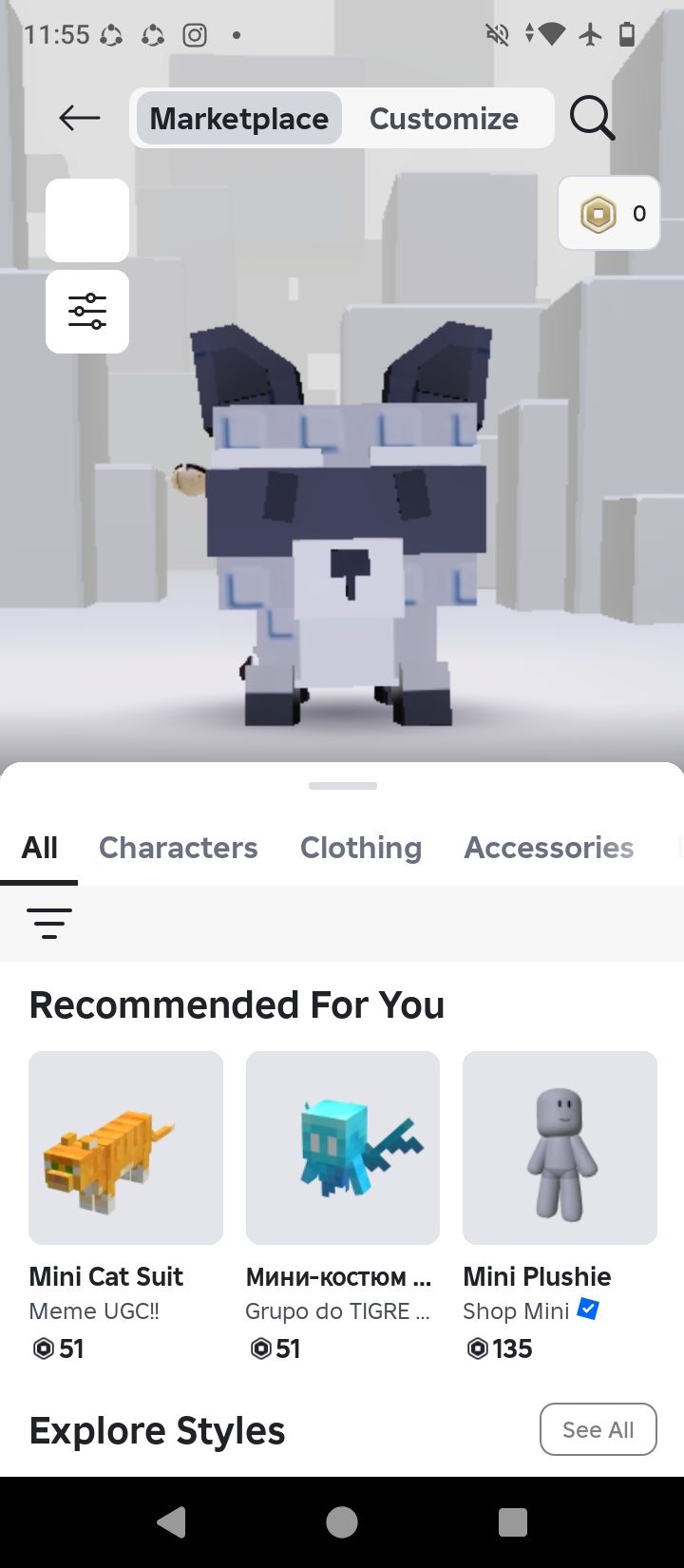The width and height of the screenshot is (684, 1568).
Task: View the Mini Plushie item
Action: [x=560, y=1148]
